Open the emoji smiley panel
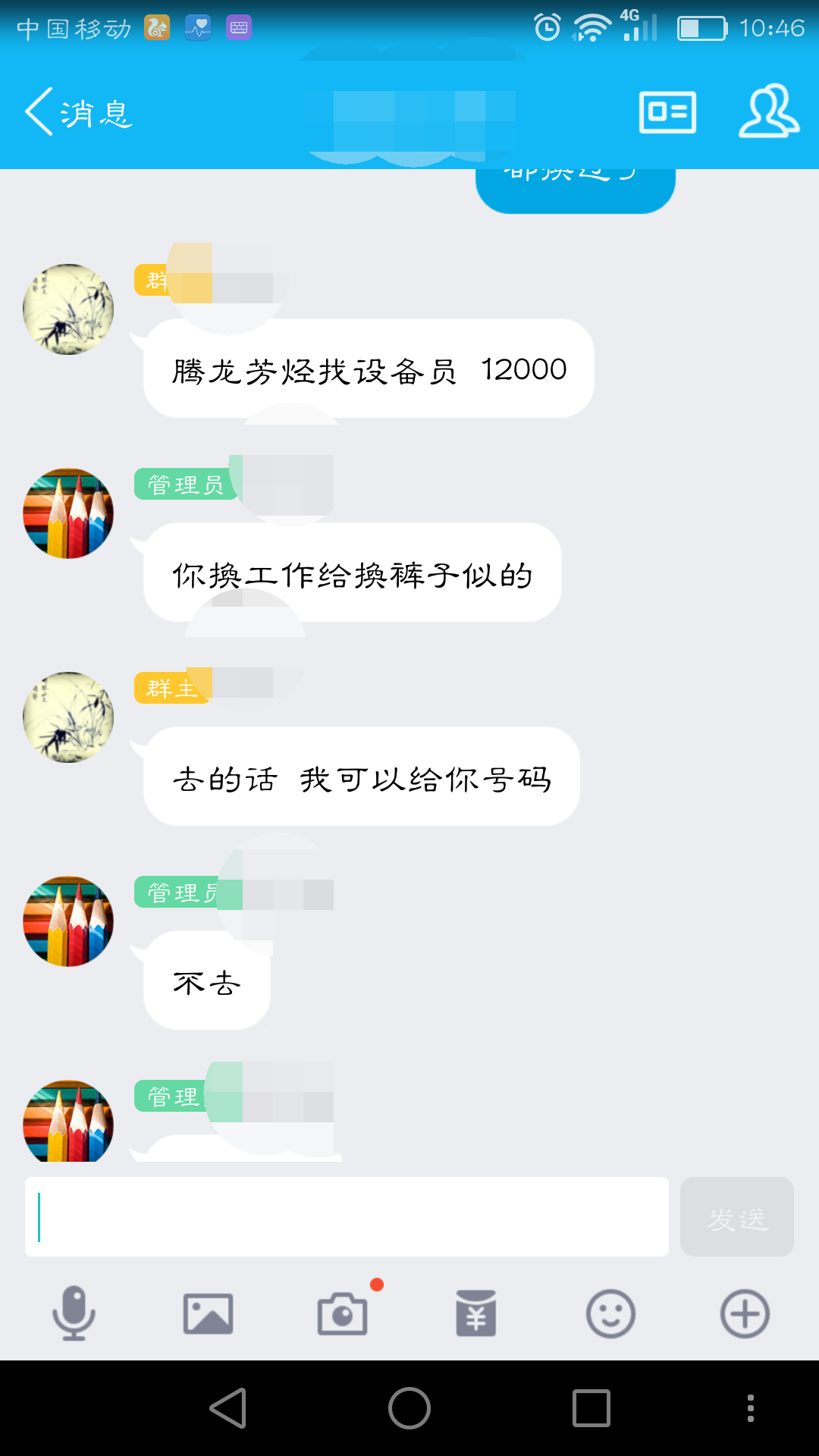 (610, 1313)
